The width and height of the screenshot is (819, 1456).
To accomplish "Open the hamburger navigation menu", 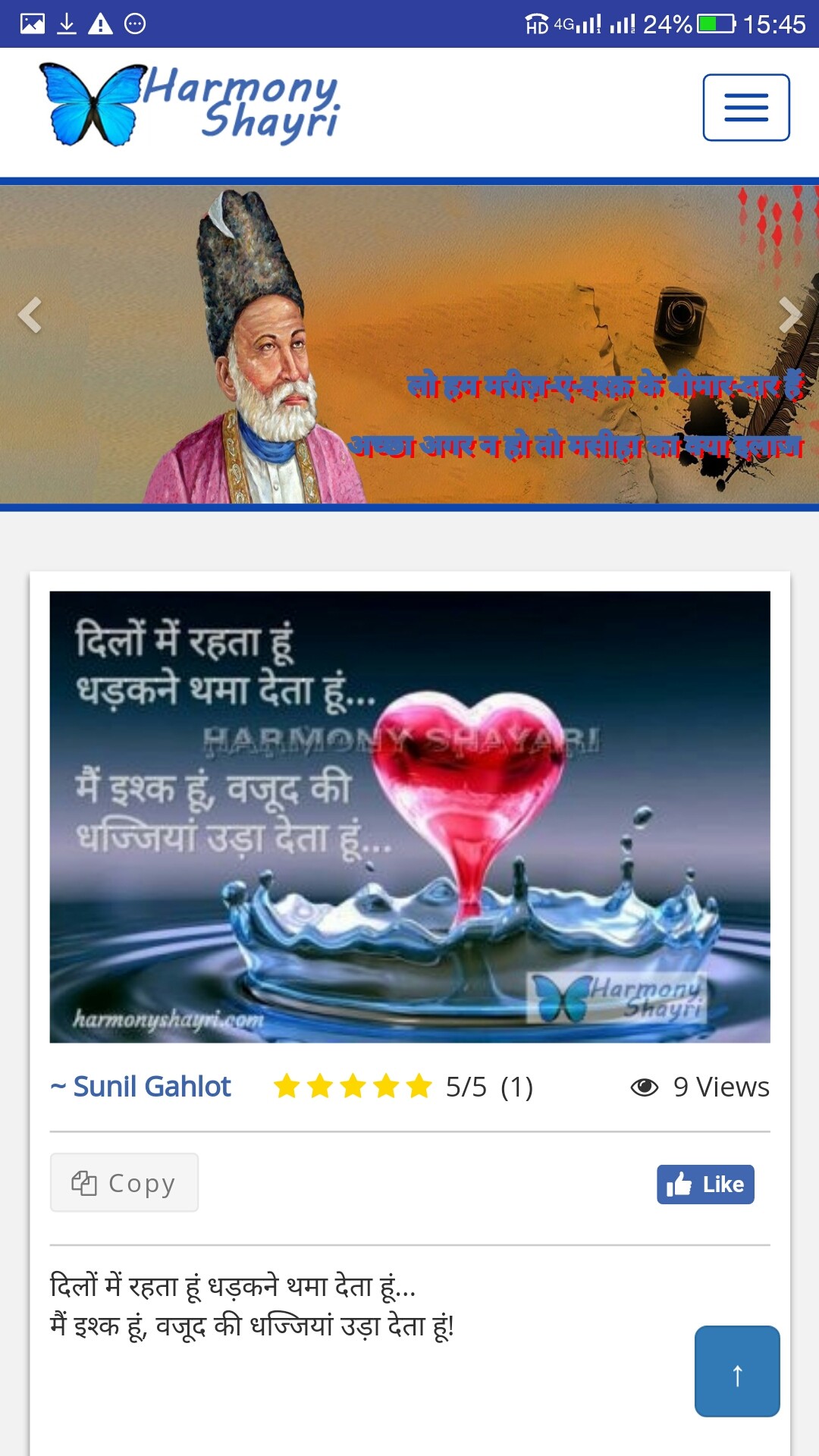I will click(745, 108).
